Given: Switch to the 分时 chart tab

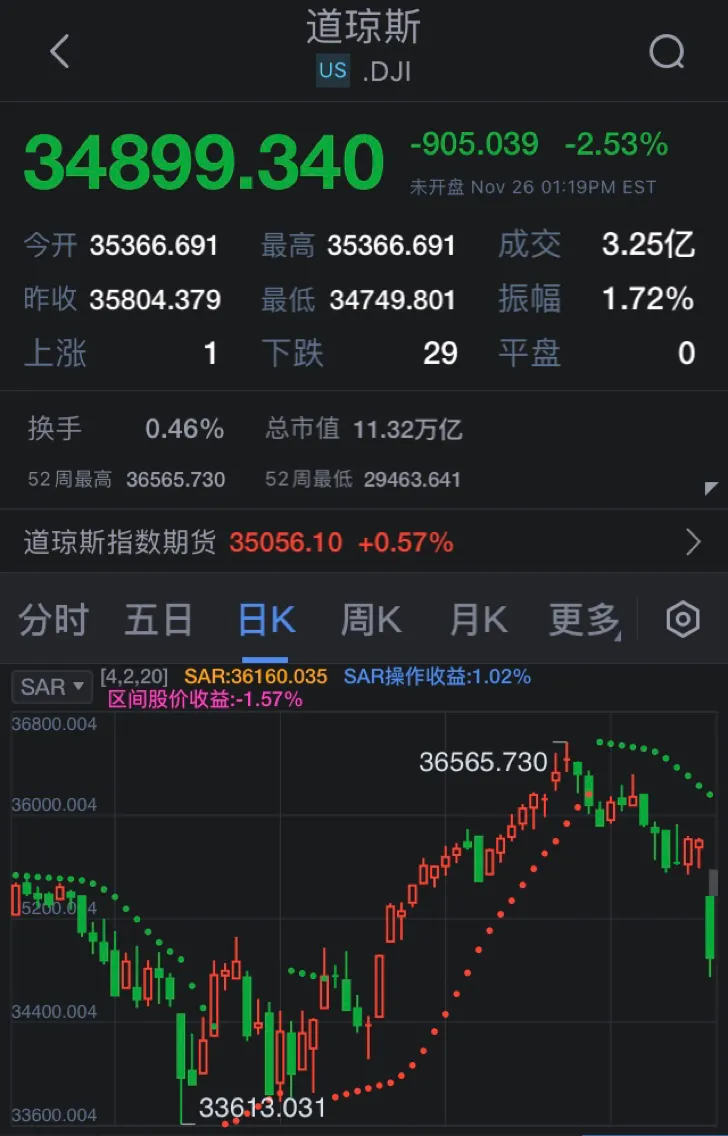Looking at the screenshot, I should pos(54,620).
